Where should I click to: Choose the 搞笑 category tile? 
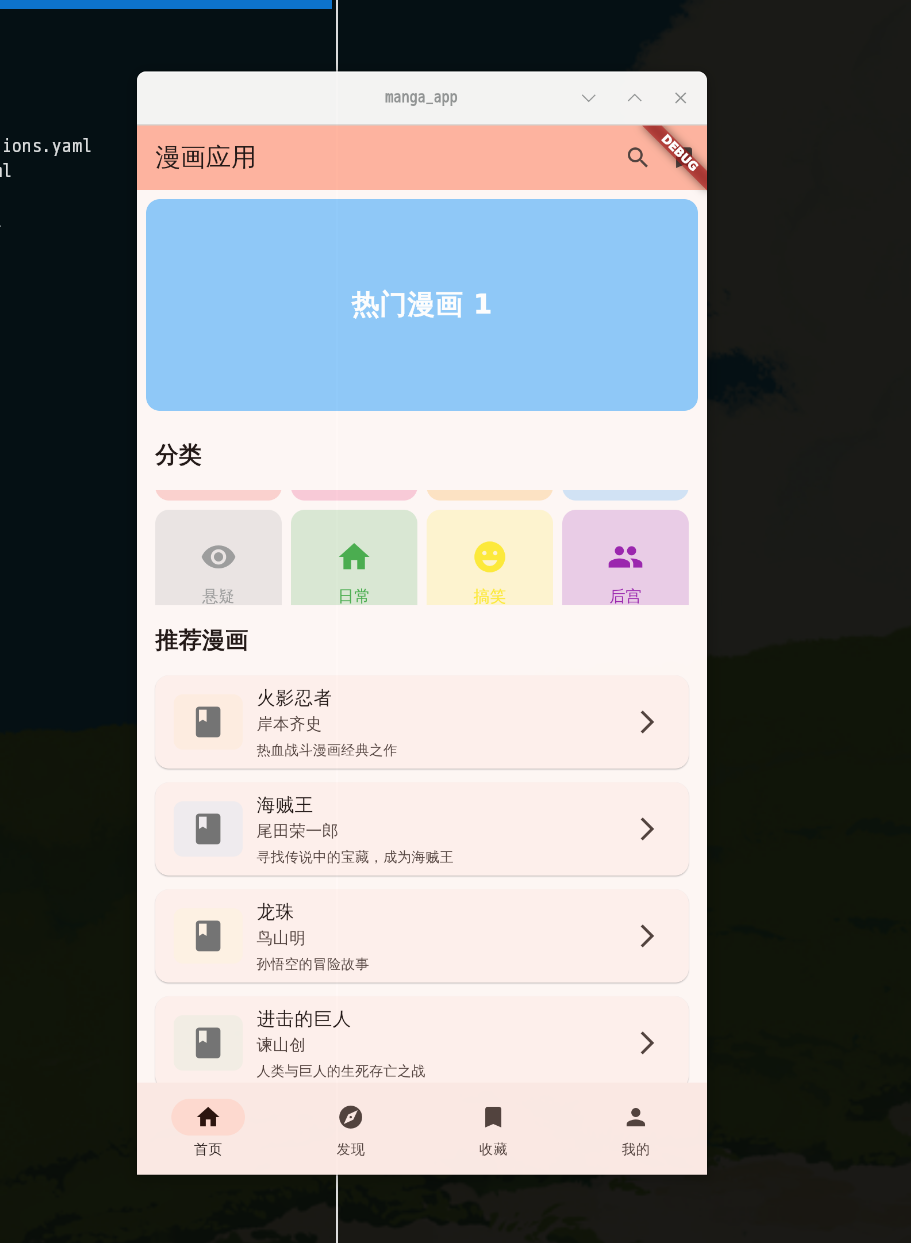489,560
